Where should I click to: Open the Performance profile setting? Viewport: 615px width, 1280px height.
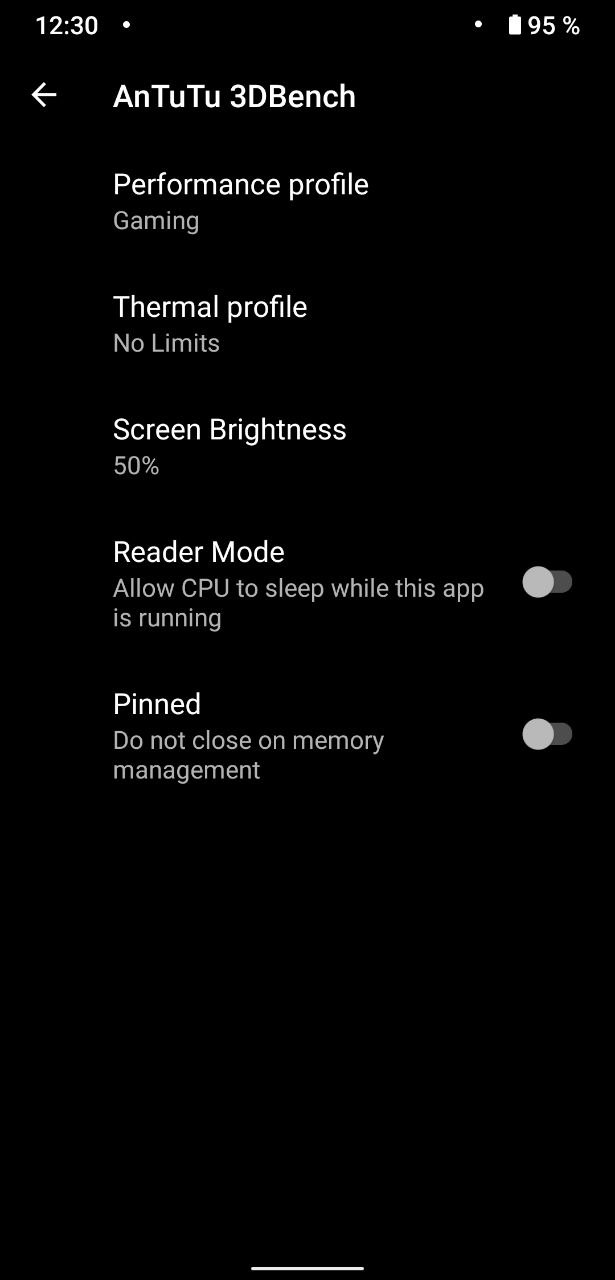click(x=307, y=202)
